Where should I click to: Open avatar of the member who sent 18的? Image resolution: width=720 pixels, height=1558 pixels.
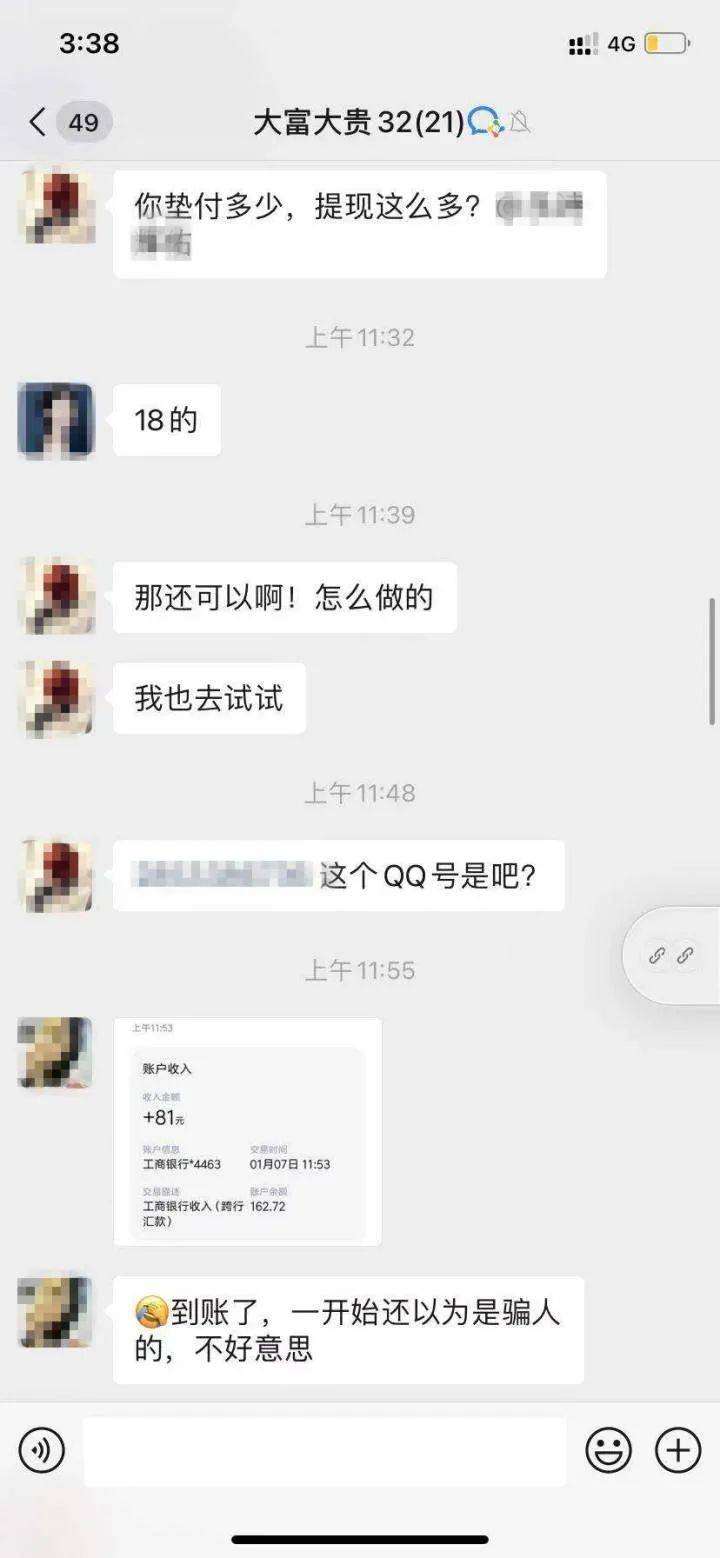pyautogui.click(x=55, y=420)
